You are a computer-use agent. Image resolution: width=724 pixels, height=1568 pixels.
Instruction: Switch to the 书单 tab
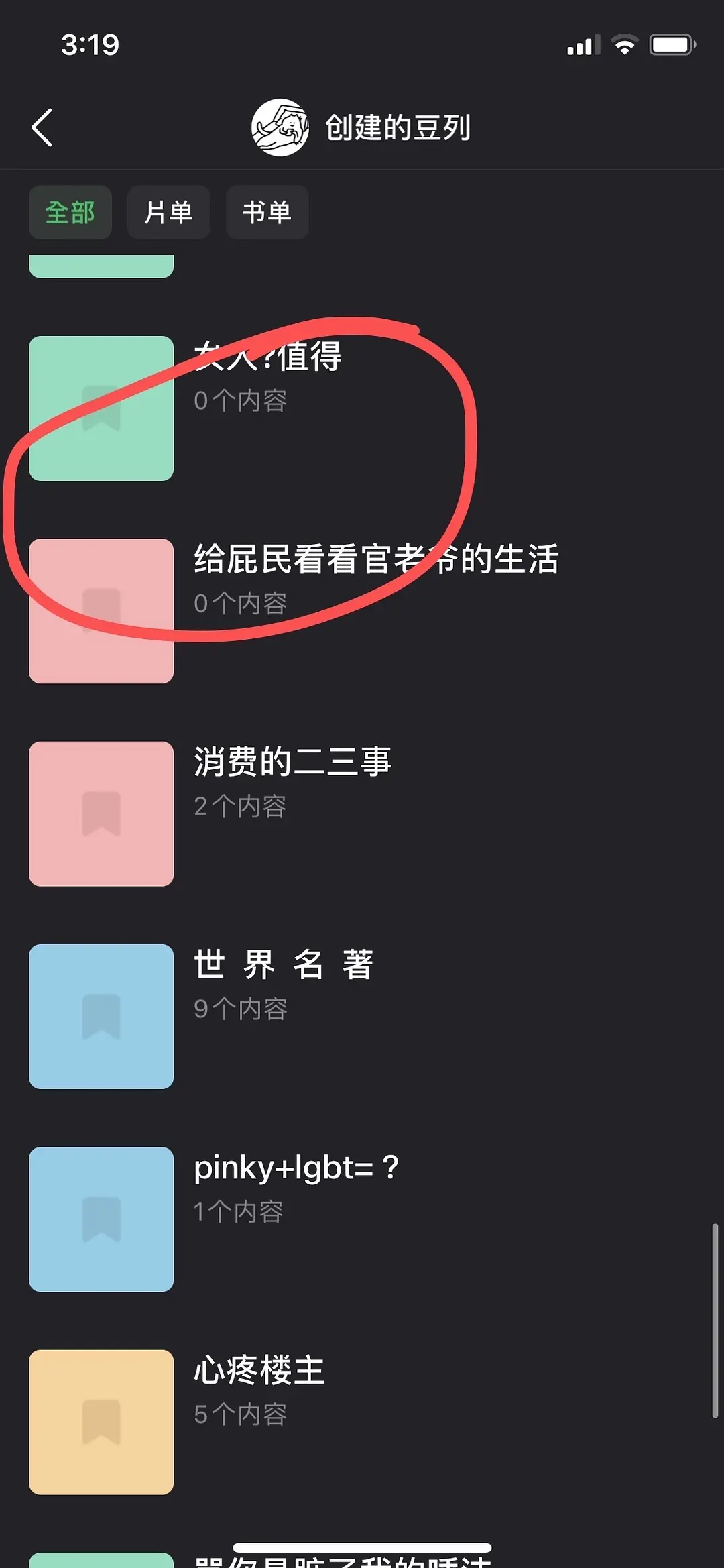(267, 213)
